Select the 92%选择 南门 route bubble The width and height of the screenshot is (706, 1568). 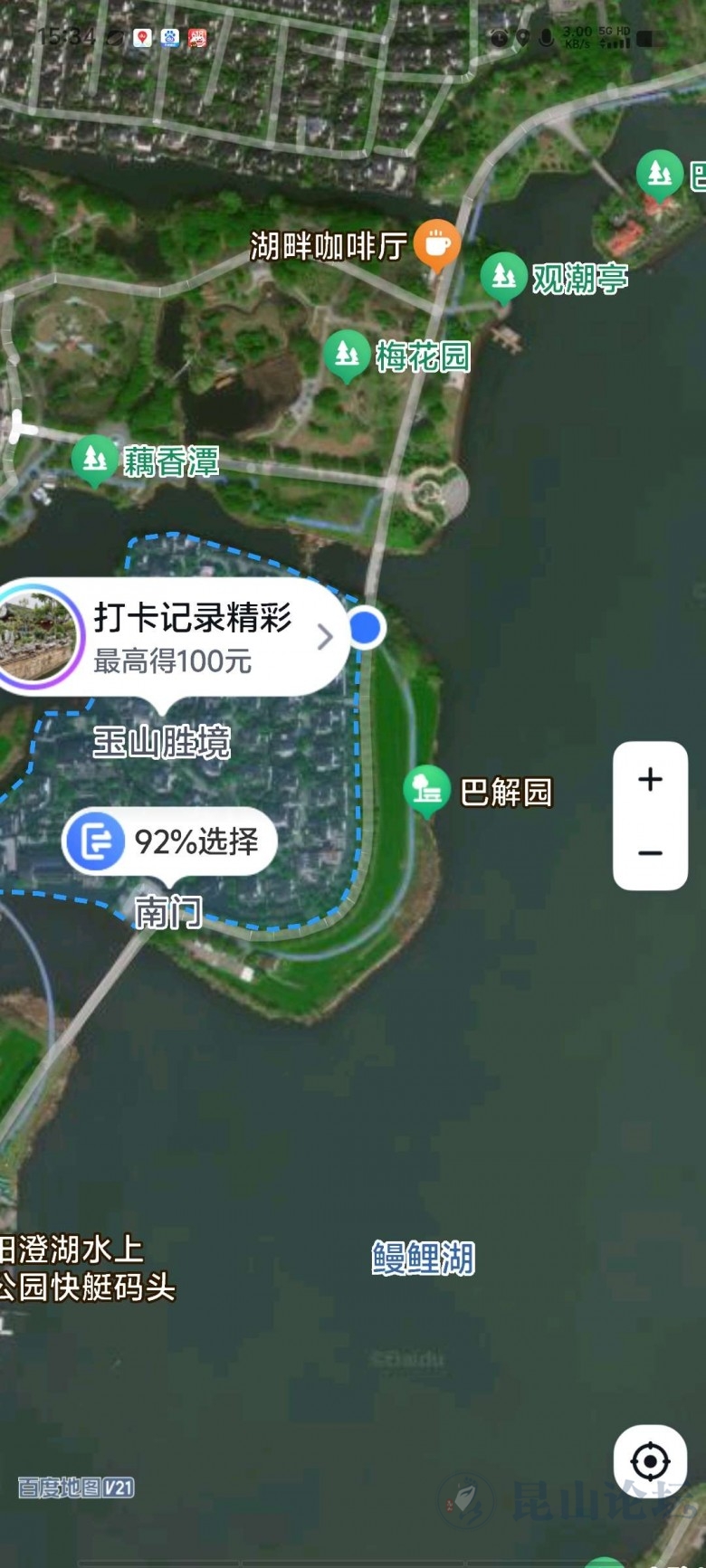click(x=169, y=841)
